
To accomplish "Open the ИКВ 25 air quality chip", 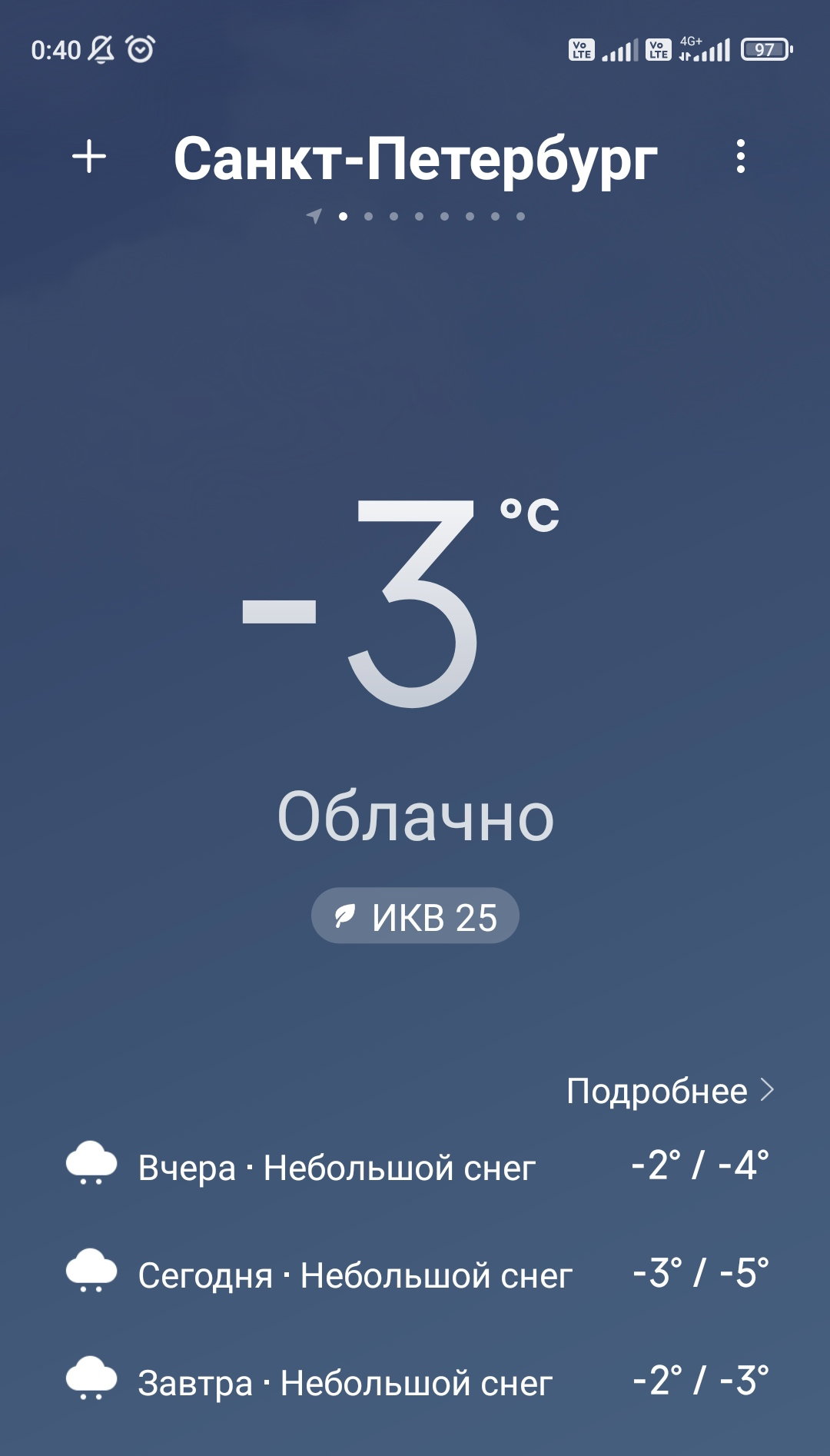I will [x=415, y=916].
